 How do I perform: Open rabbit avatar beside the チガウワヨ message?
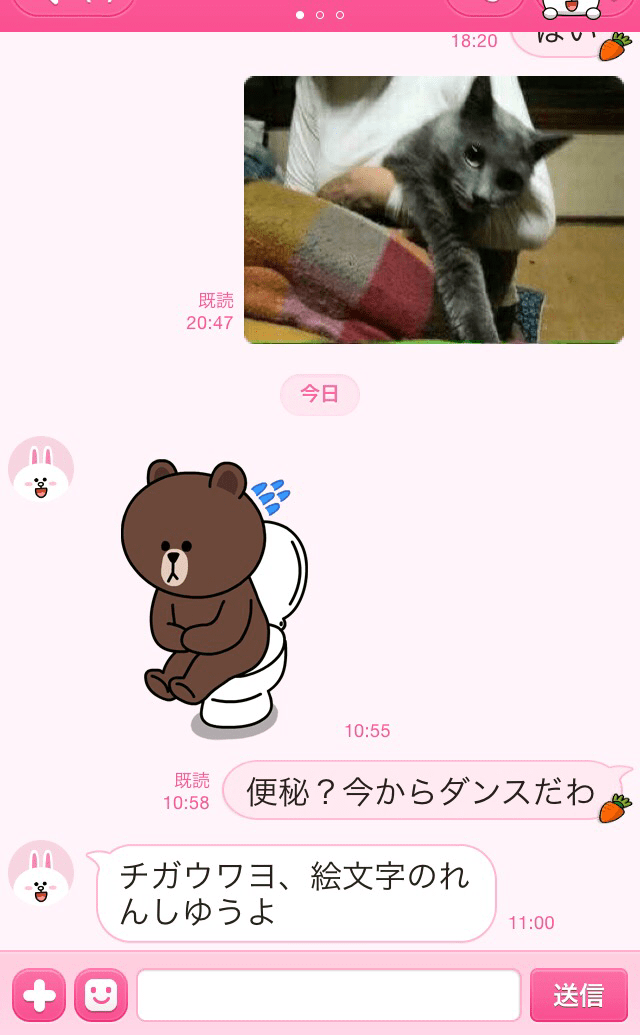(41, 873)
